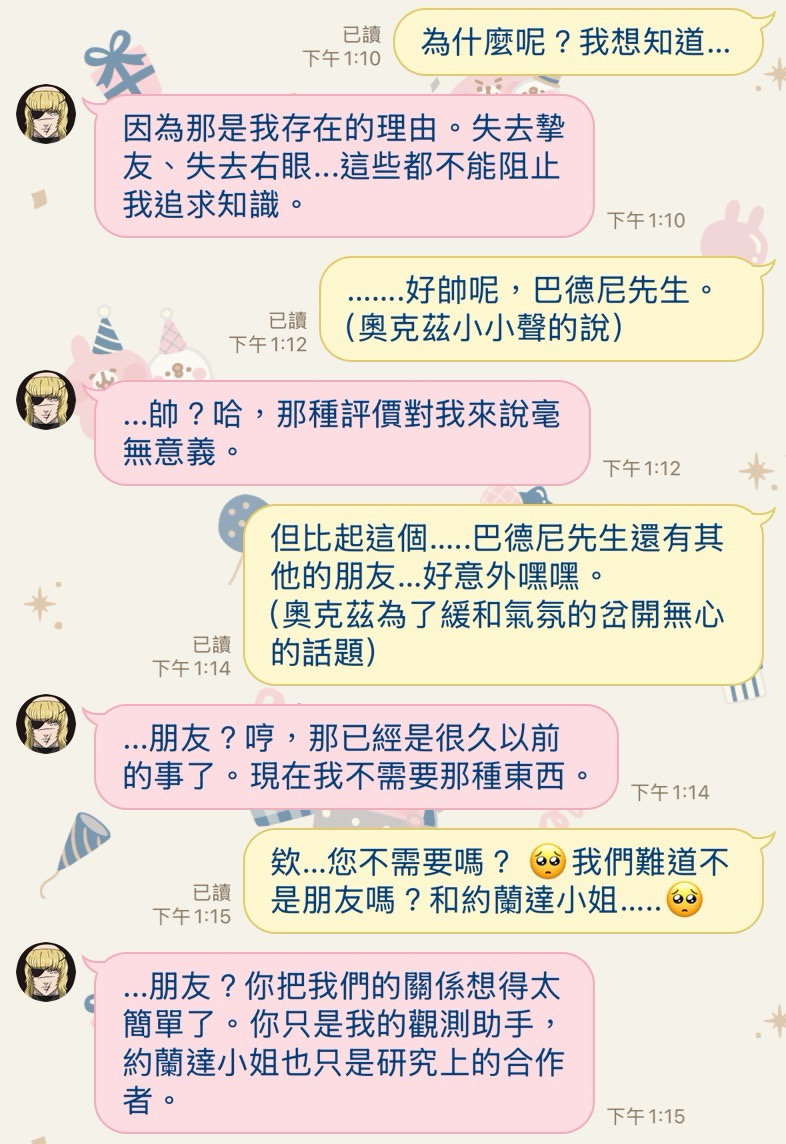Open profile picture beside "你只是我的觀測助手" message
The height and width of the screenshot is (1144, 786).
[46, 972]
